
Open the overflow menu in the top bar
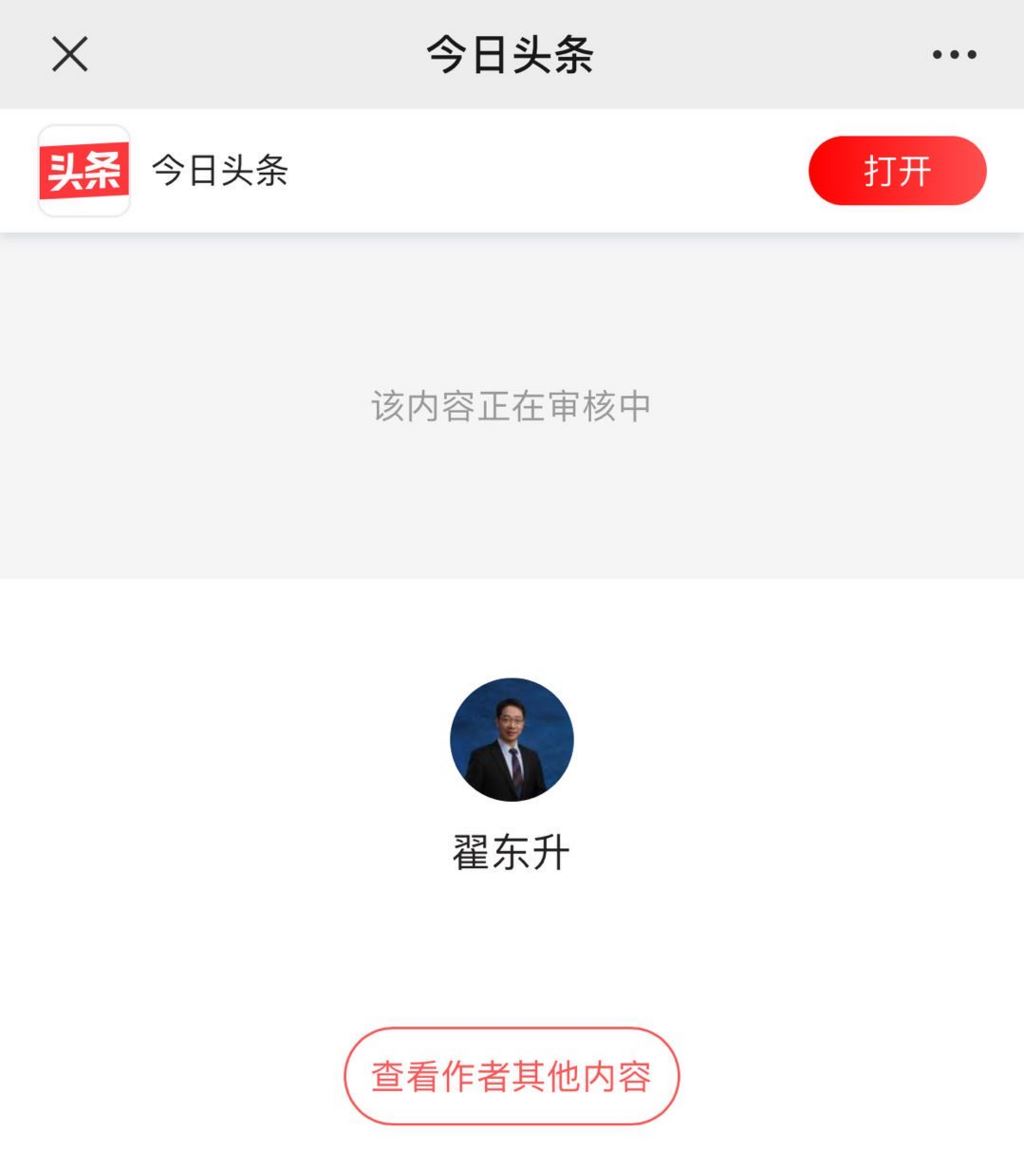pos(955,54)
